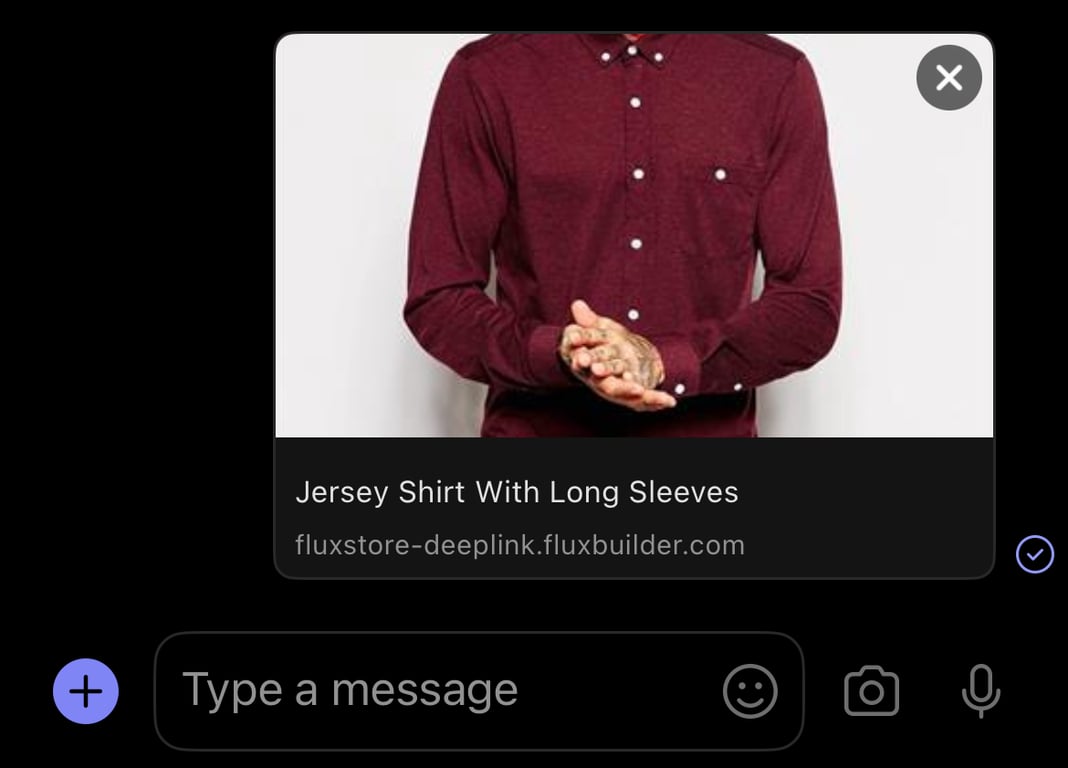The width and height of the screenshot is (1068, 768).
Task: Record a voice message with the microphone
Action: coord(980,691)
